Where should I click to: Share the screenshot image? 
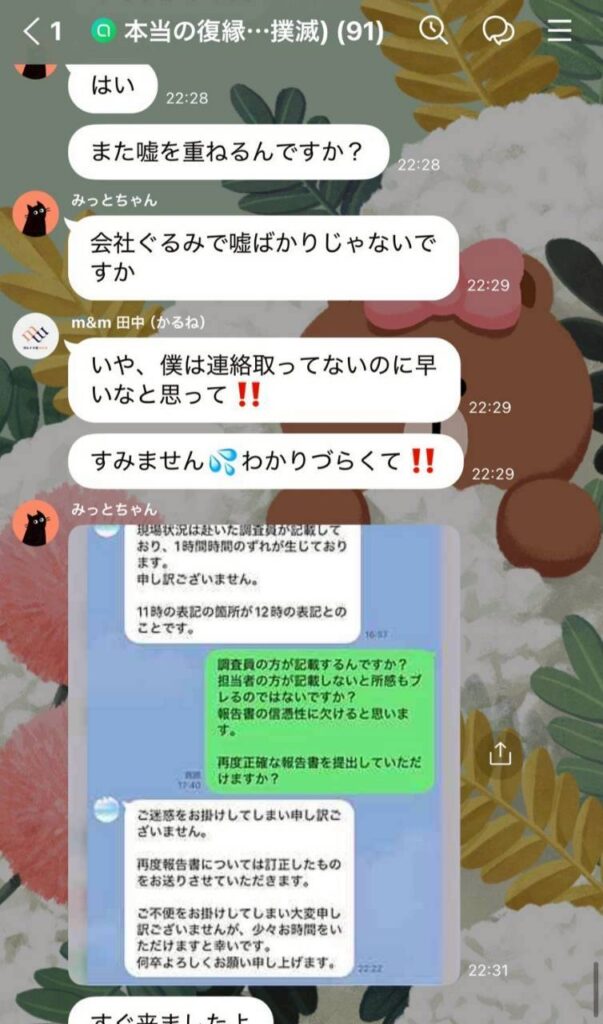500,755
